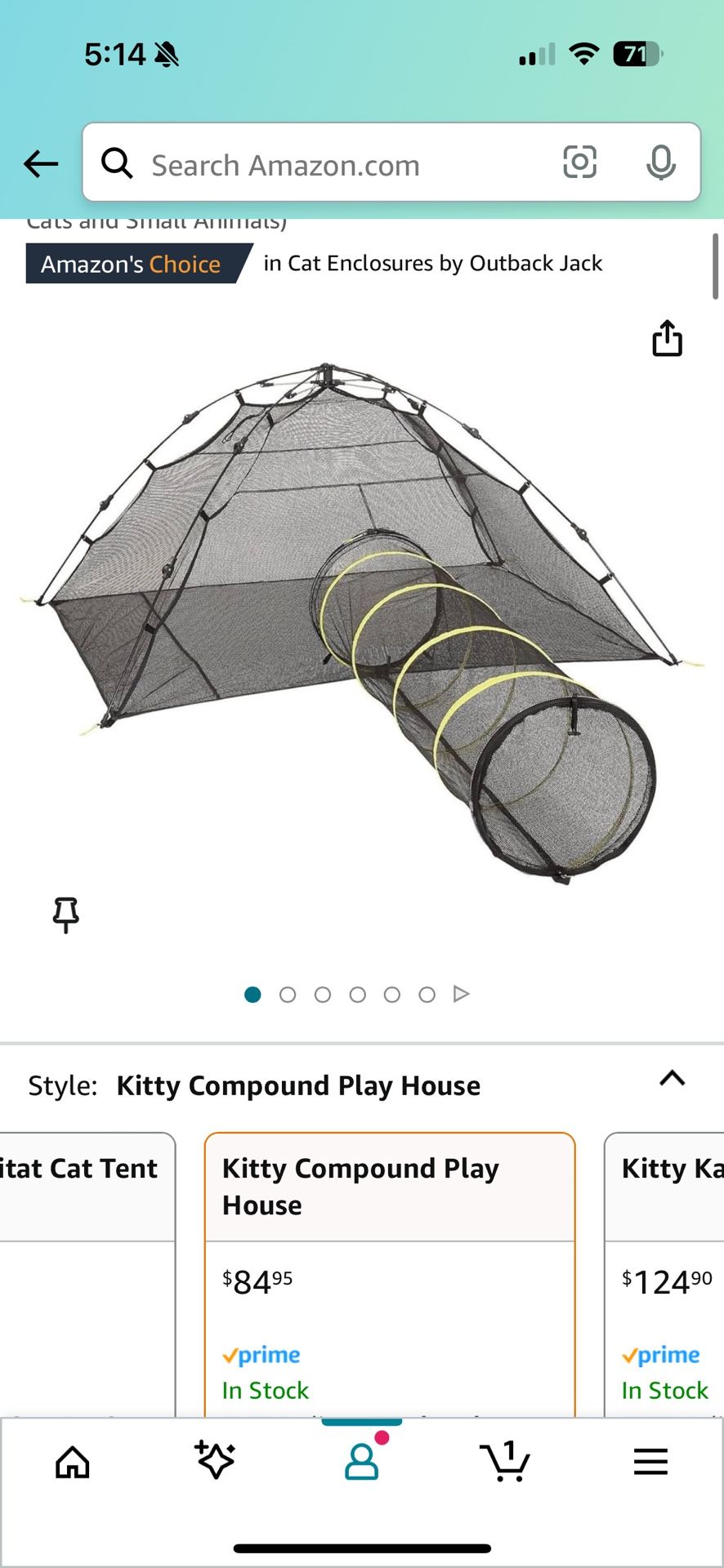
Task: Open the sparkle AI assistant tab
Action: coord(216,1460)
